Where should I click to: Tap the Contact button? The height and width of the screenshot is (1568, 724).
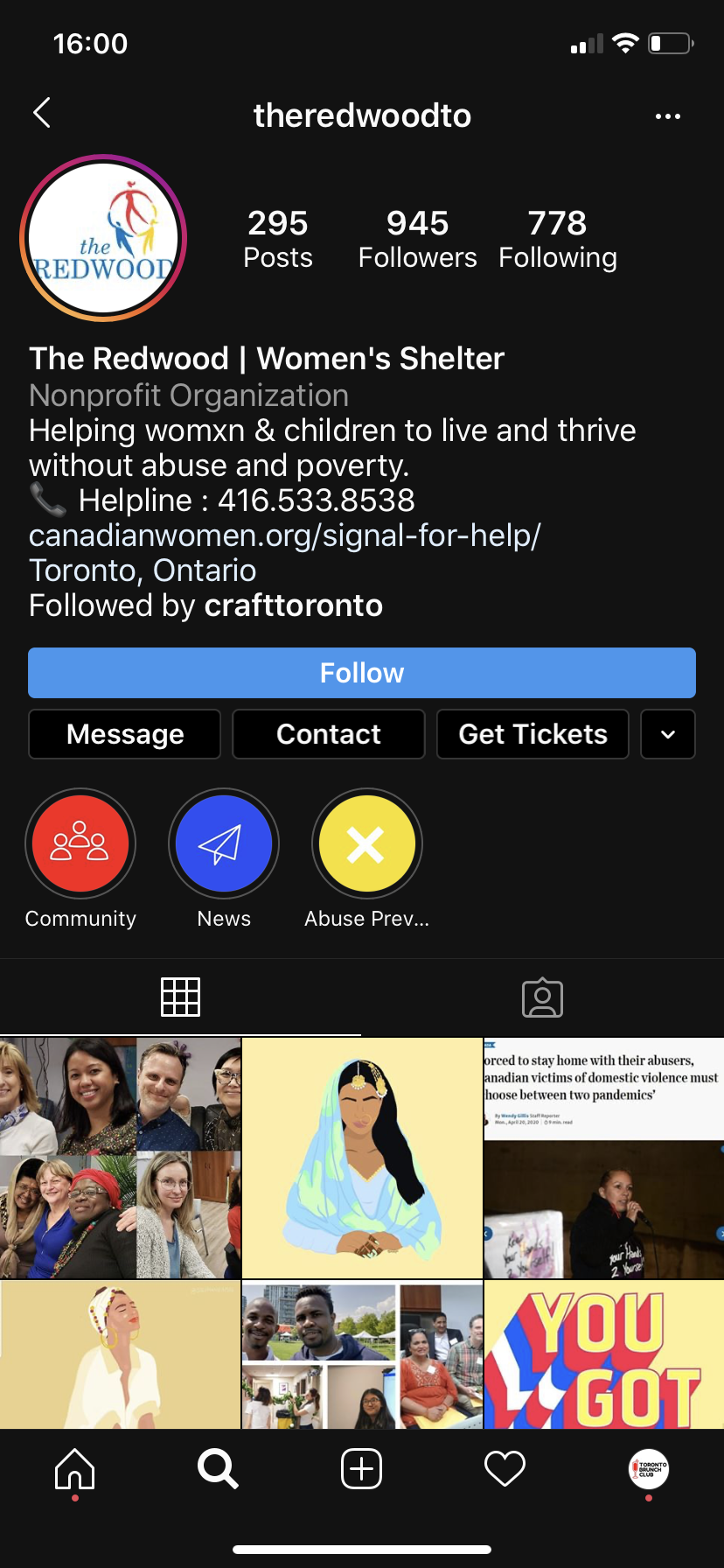329,734
